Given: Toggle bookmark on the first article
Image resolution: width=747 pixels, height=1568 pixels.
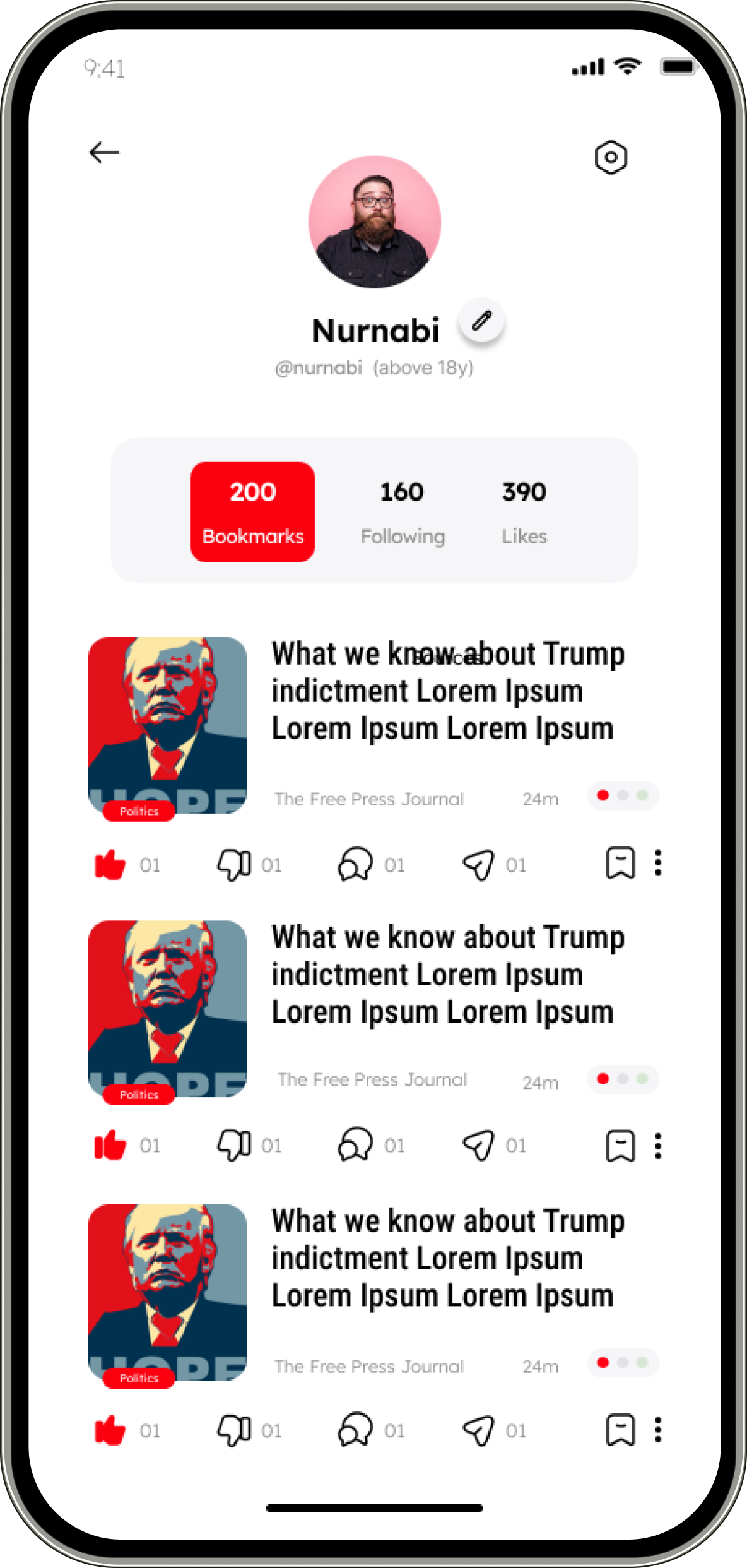Looking at the screenshot, I should click(620, 863).
